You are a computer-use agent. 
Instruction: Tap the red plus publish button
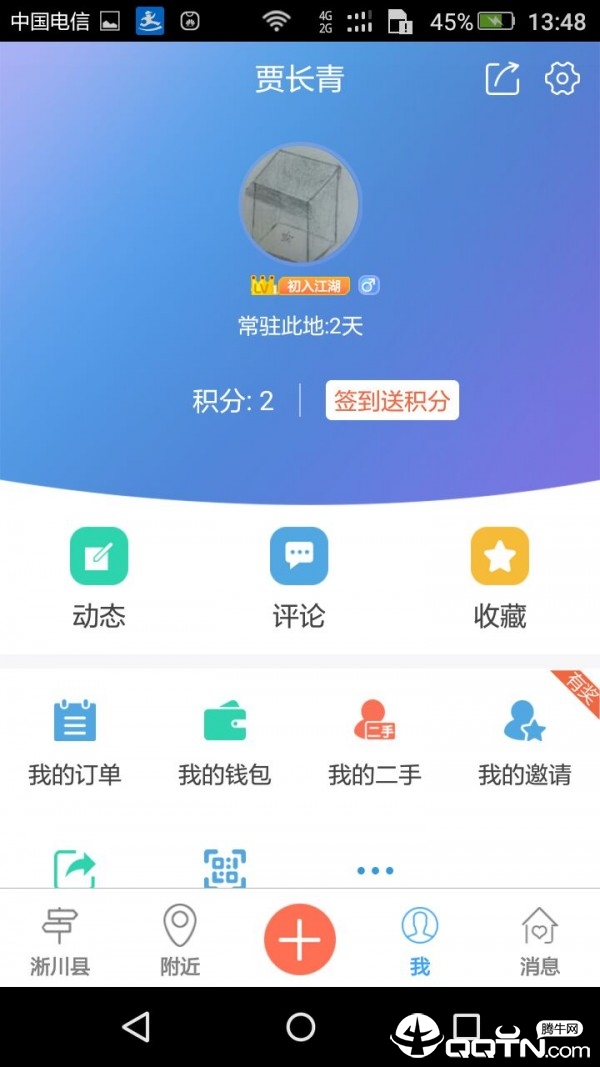tap(300, 939)
